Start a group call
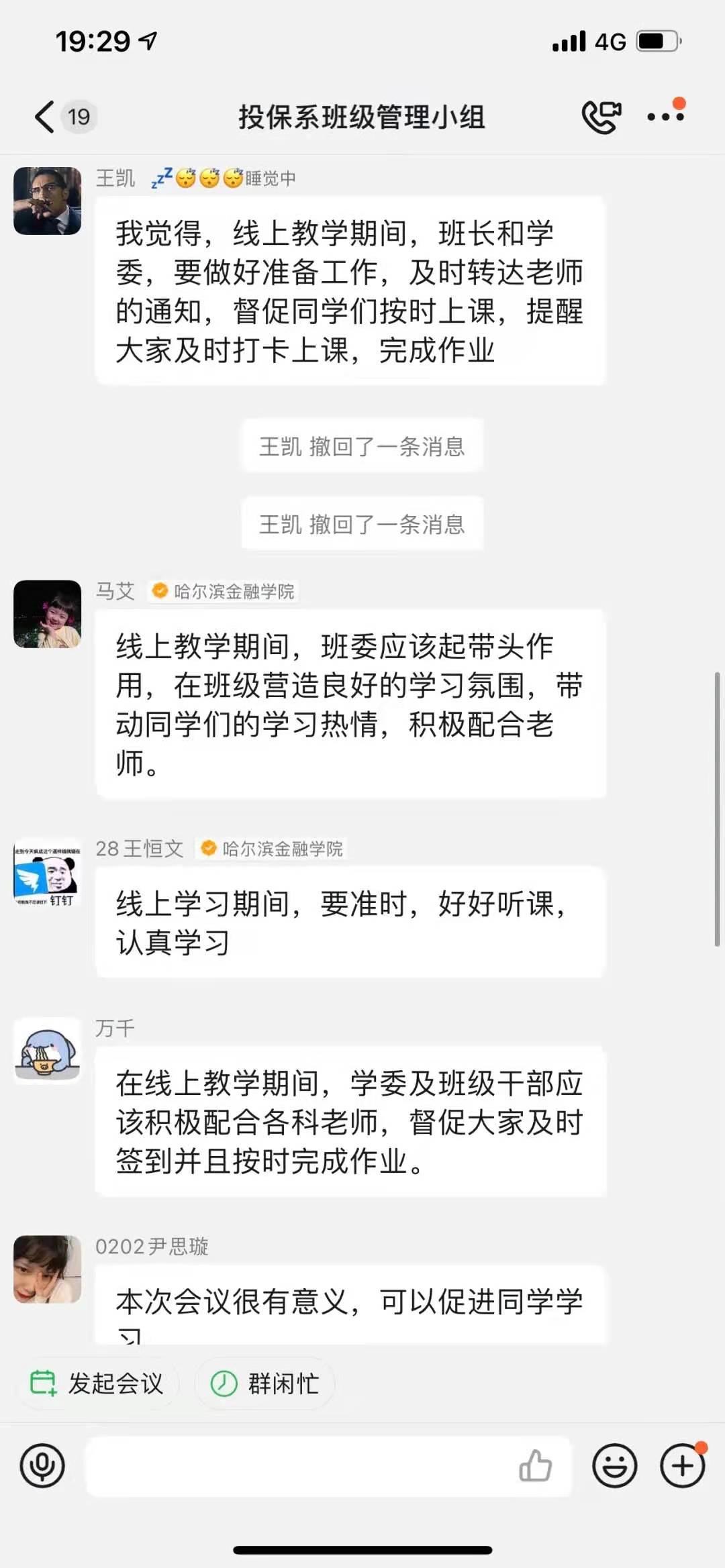 coord(601,117)
